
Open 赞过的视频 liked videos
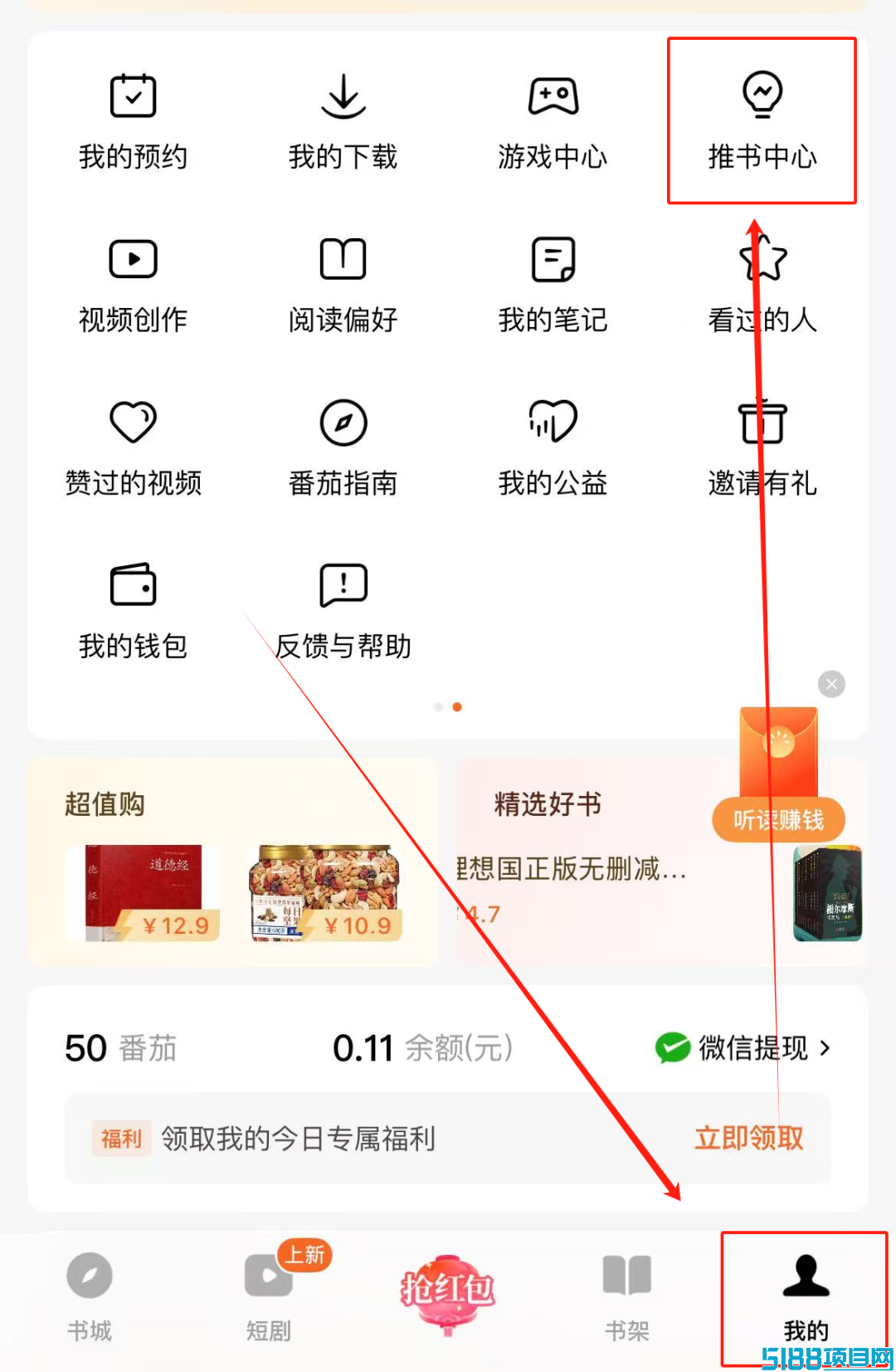tap(133, 447)
